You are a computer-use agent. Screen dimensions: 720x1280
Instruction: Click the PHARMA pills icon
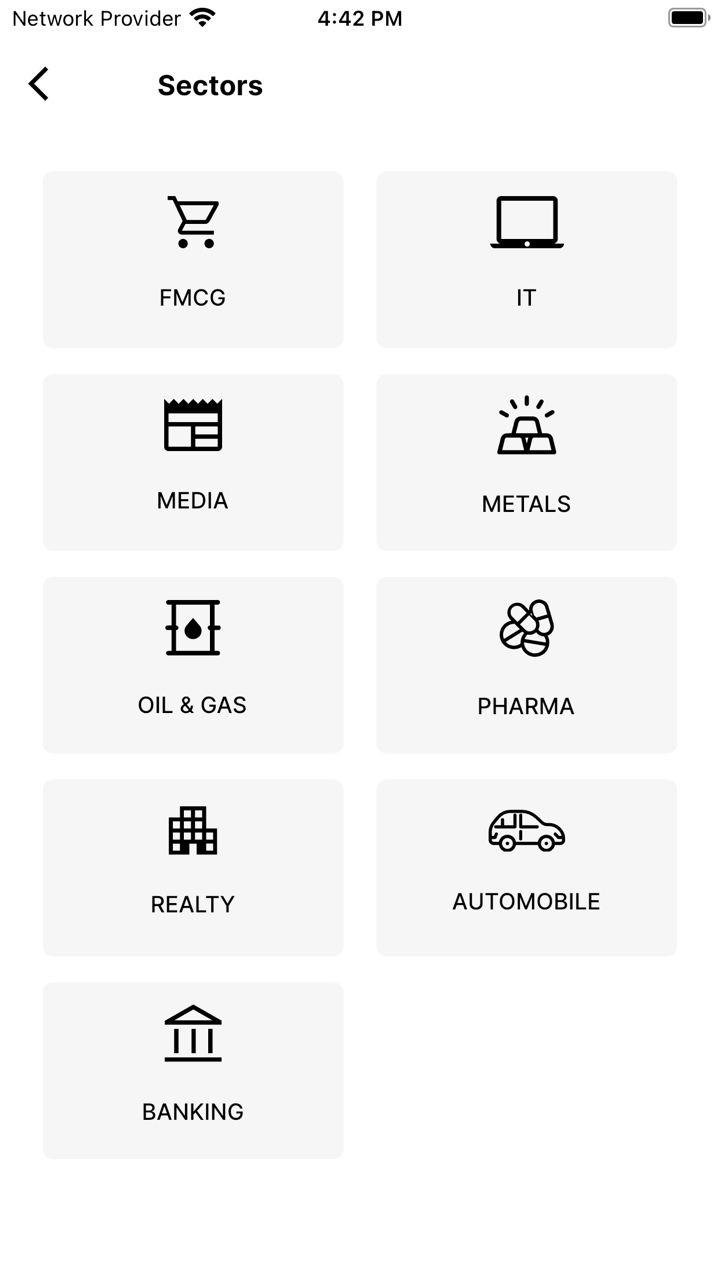[526, 628]
